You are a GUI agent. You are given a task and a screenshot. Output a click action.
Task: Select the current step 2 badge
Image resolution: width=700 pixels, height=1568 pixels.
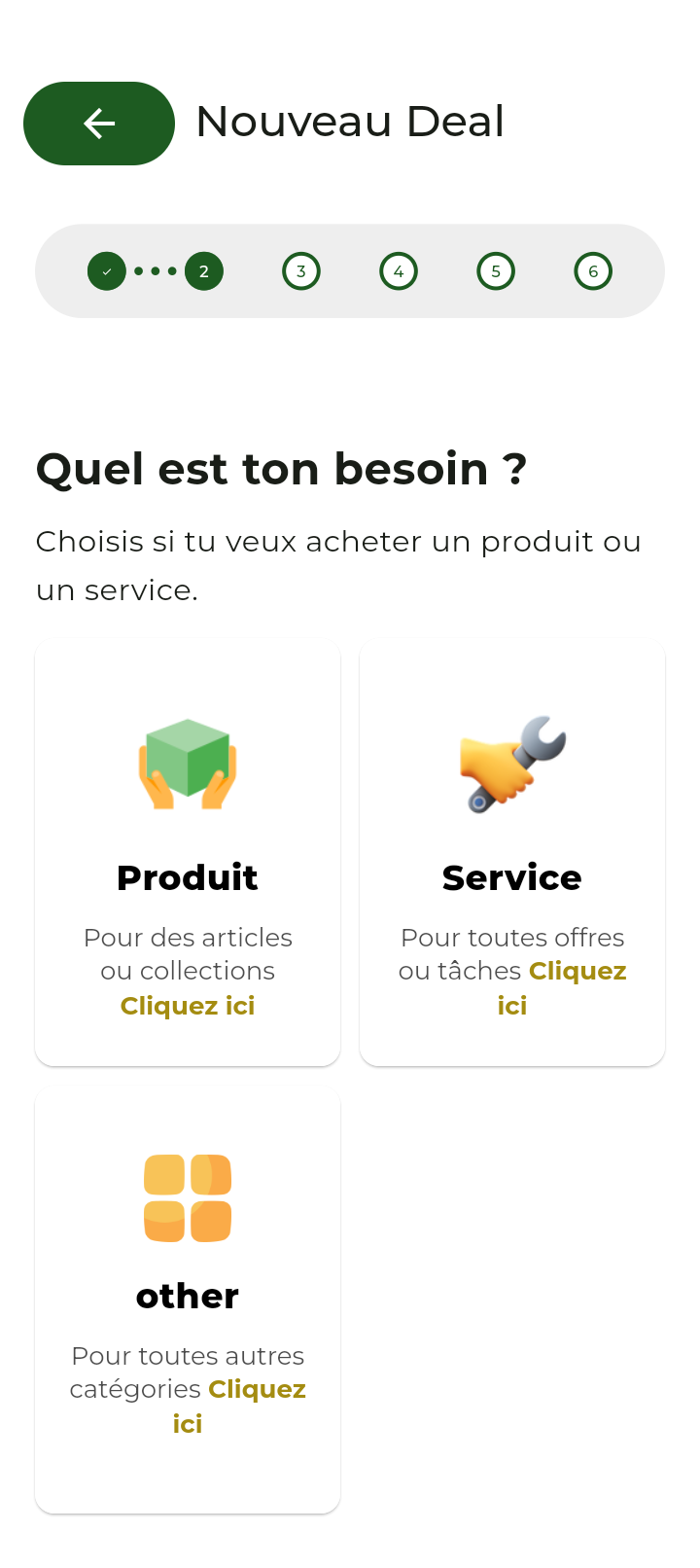[204, 271]
